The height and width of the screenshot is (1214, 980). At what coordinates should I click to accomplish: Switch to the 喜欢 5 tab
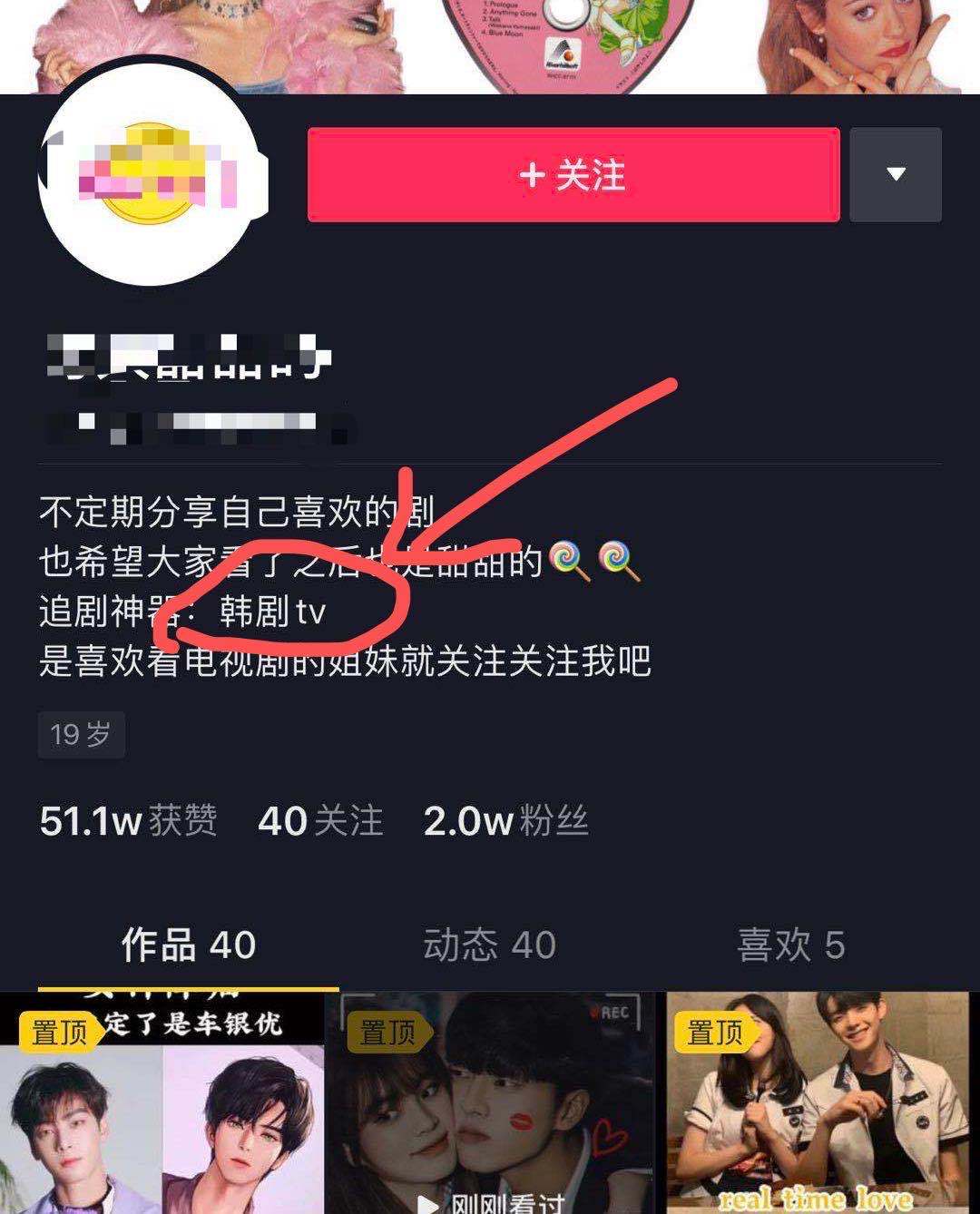coord(790,945)
